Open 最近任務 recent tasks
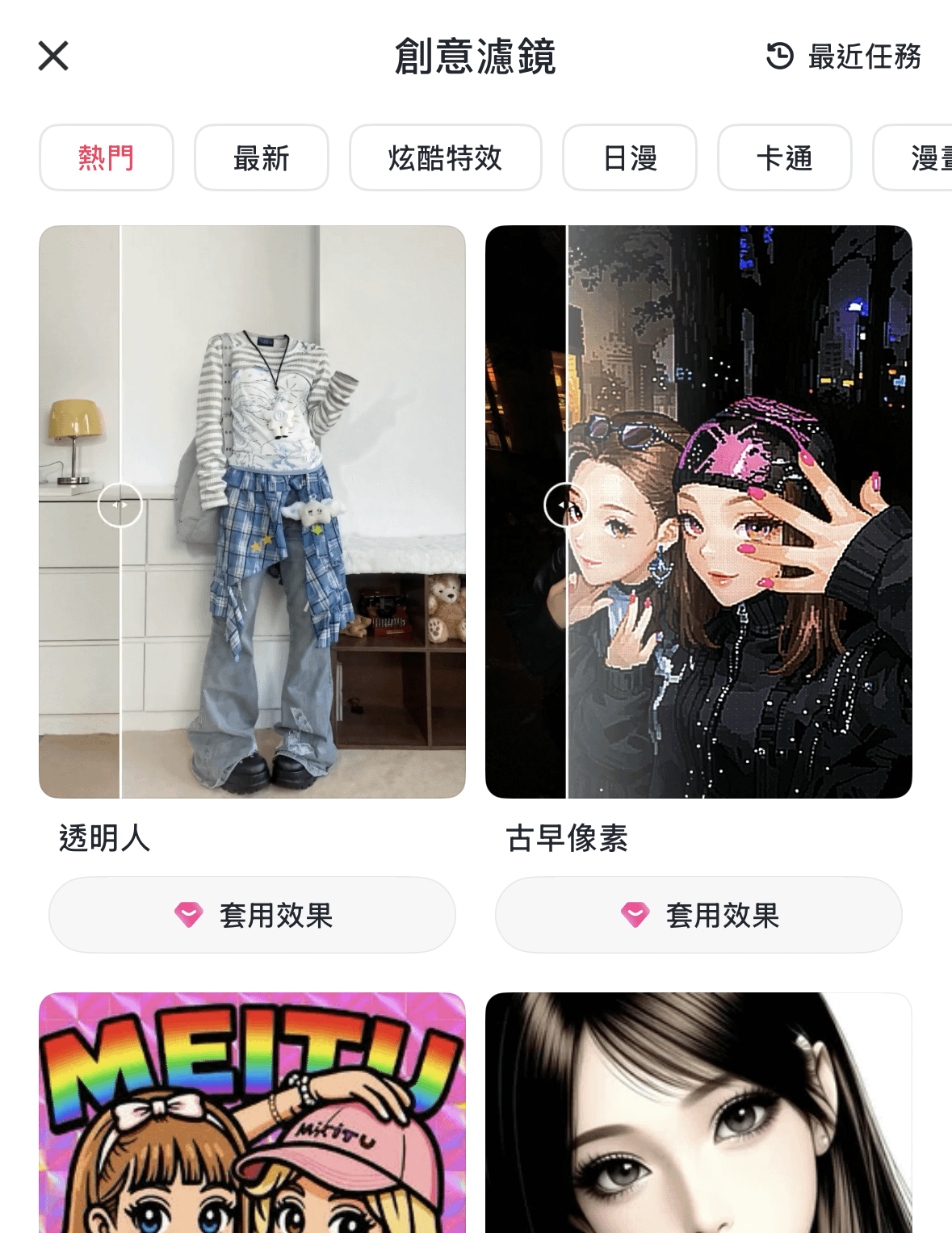Image resolution: width=952 pixels, height=1233 pixels. pos(844,57)
